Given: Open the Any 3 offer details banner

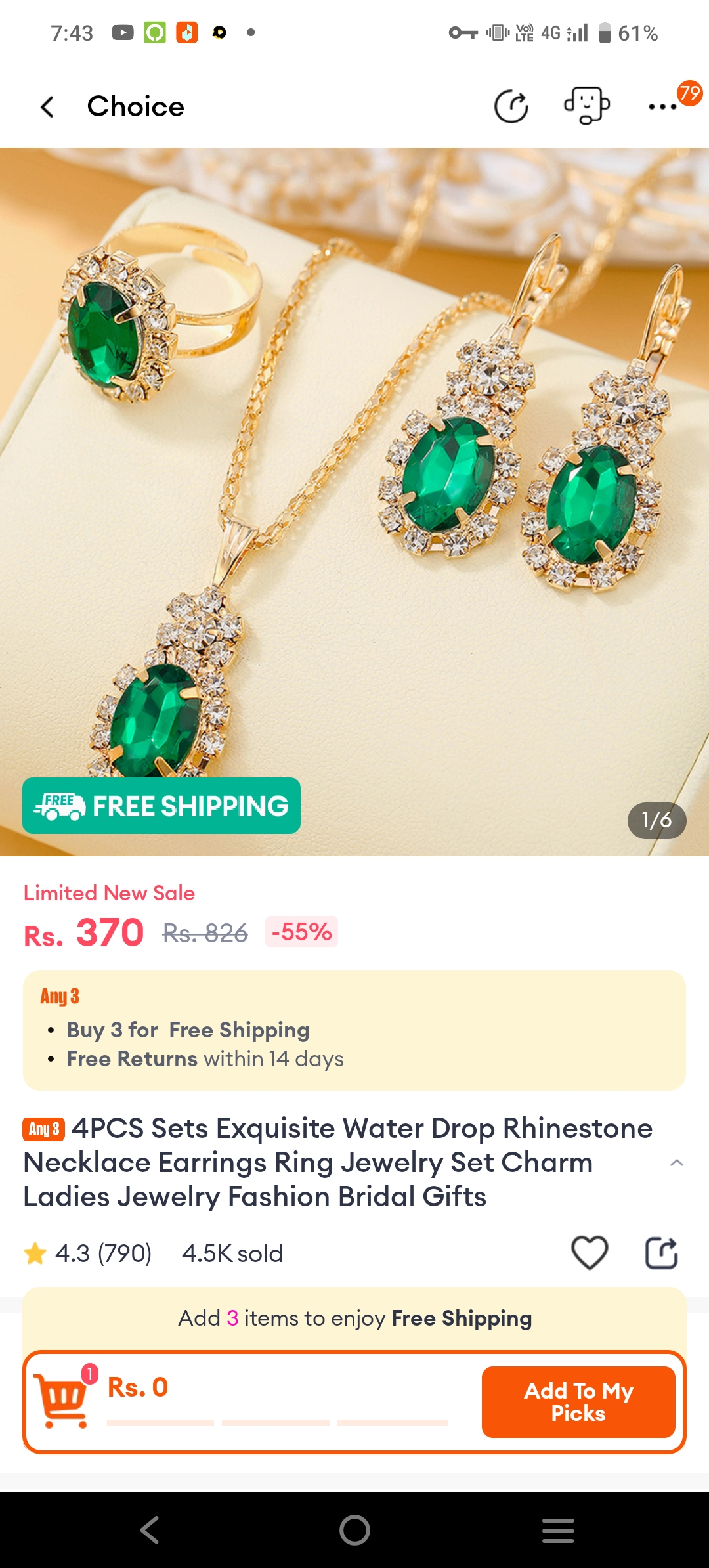Looking at the screenshot, I should click(354, 1030).
